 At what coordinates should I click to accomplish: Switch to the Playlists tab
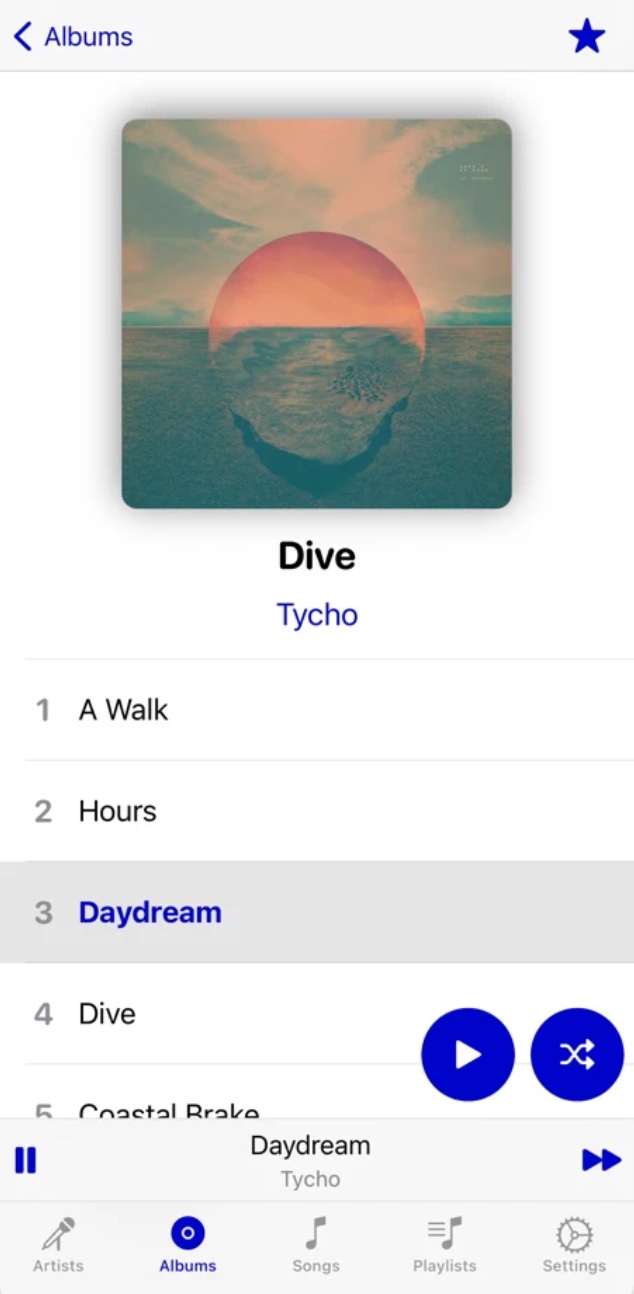tap(445, 1246)
